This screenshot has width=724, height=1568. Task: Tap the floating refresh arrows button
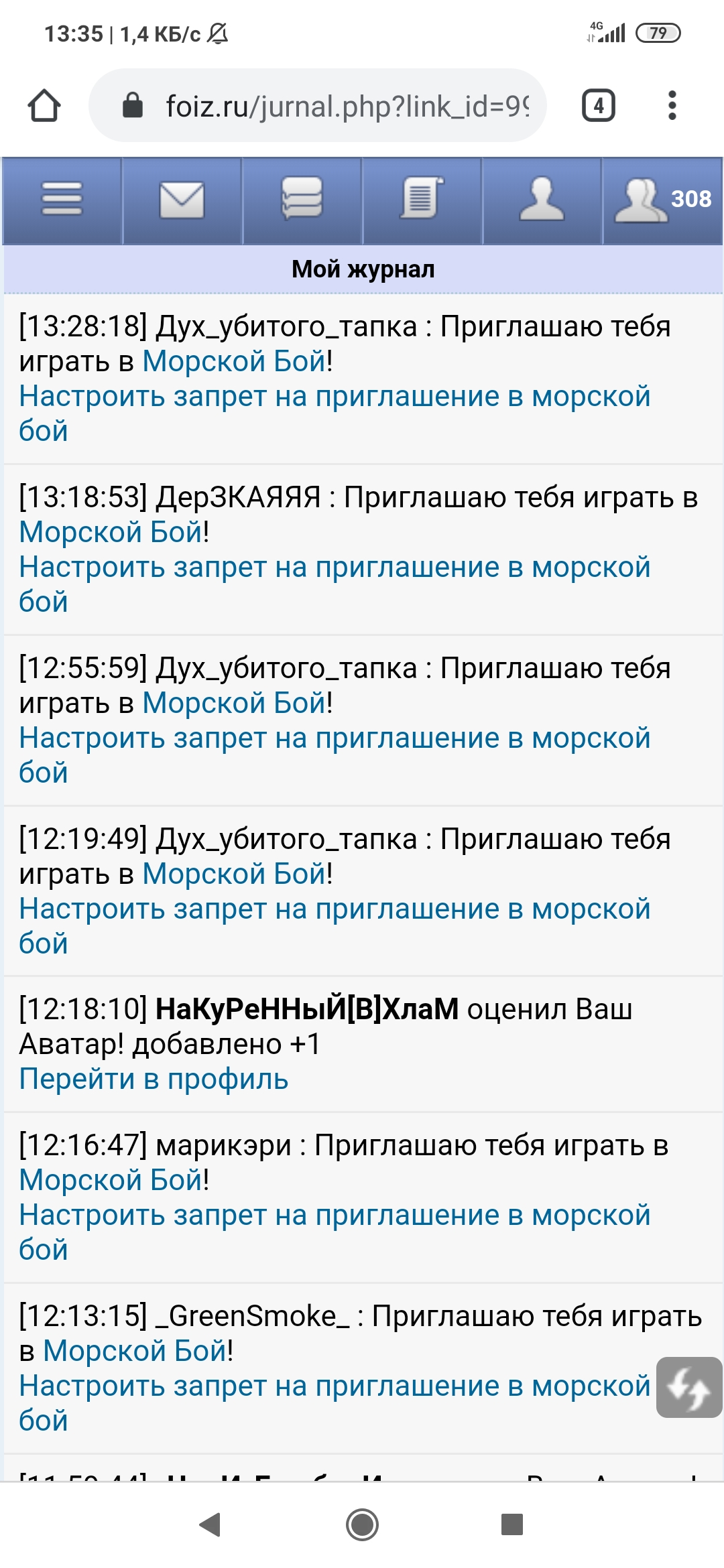[x=688, y=1387]
